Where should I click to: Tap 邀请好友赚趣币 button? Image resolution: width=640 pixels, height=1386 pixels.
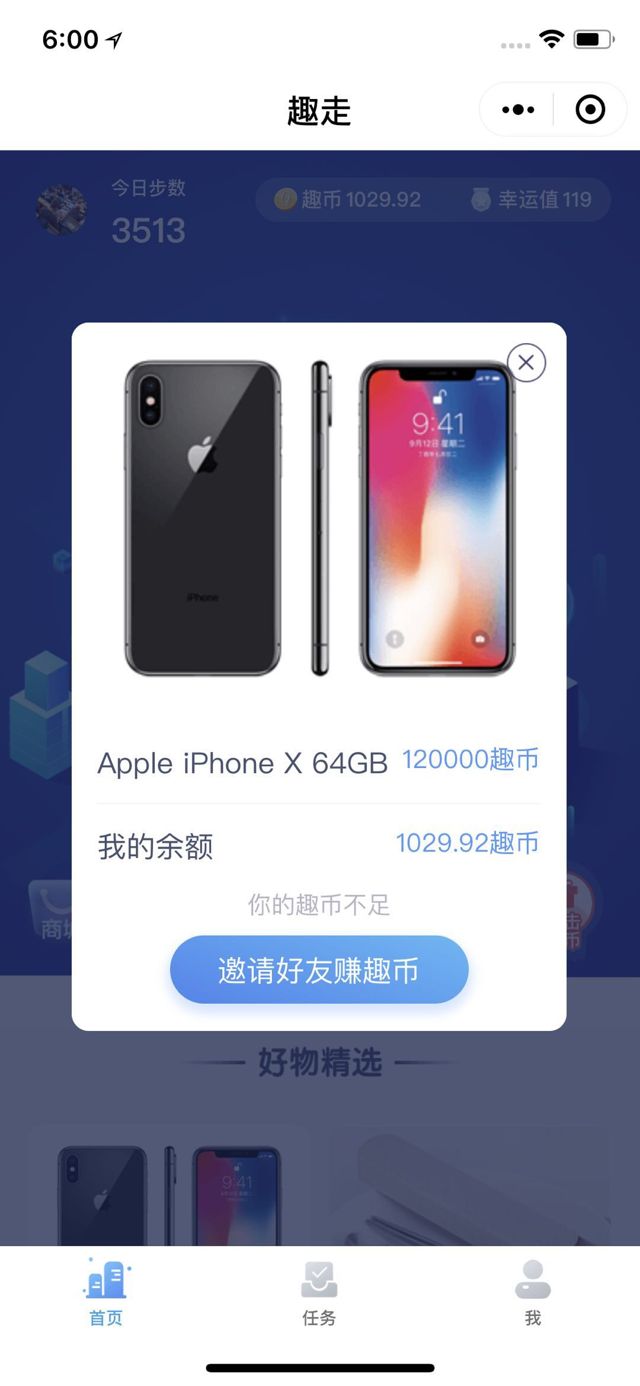pyautogui.click(x=319, y=970)
